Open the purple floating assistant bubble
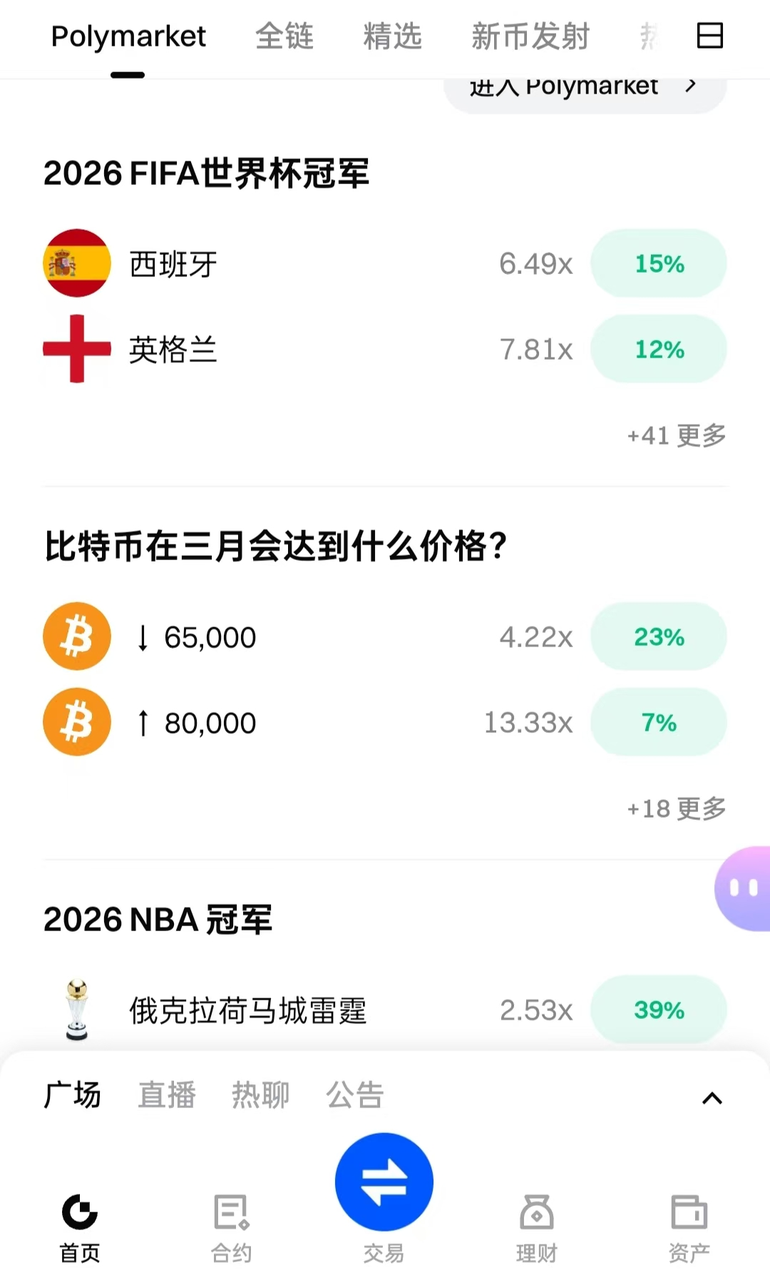This screenshot has height=1280, width=770. (744, 888)
